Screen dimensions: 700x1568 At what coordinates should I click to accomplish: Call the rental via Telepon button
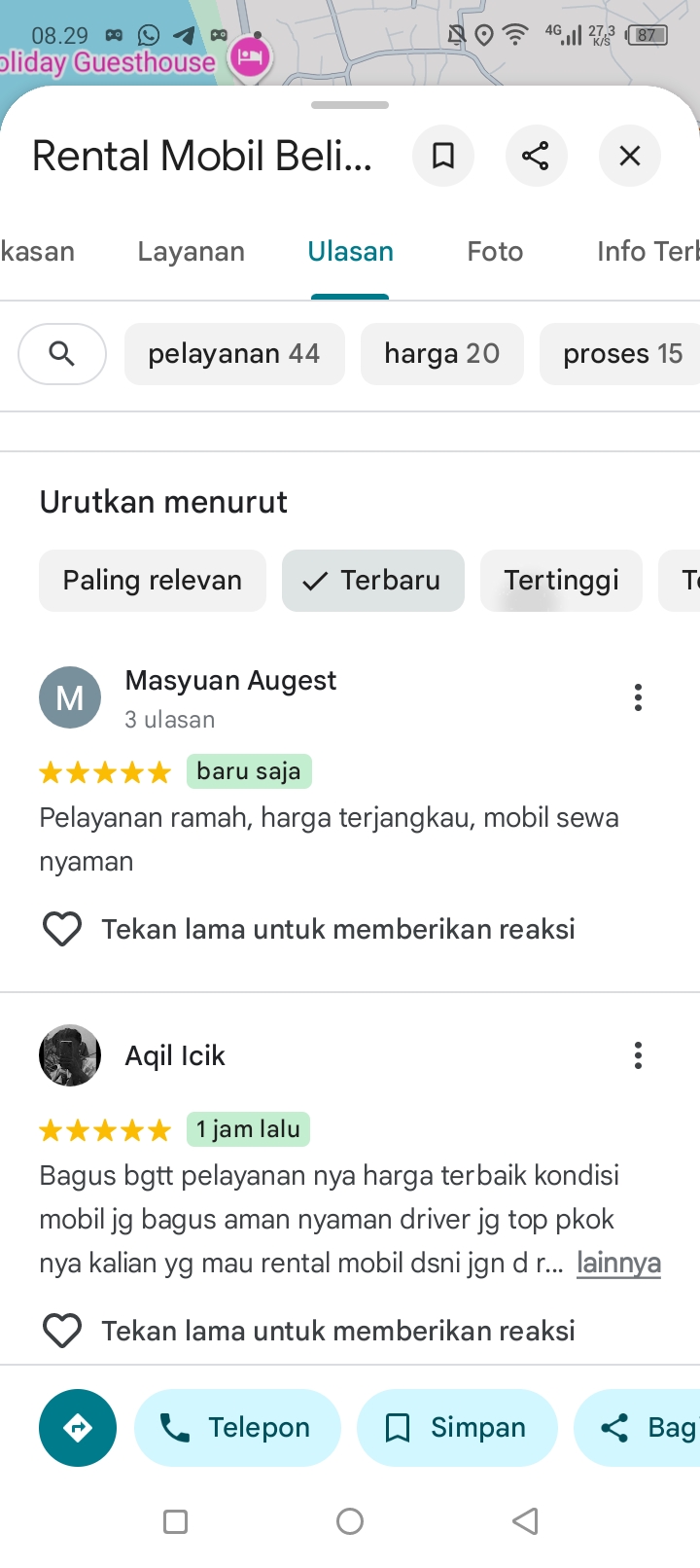237,1428
